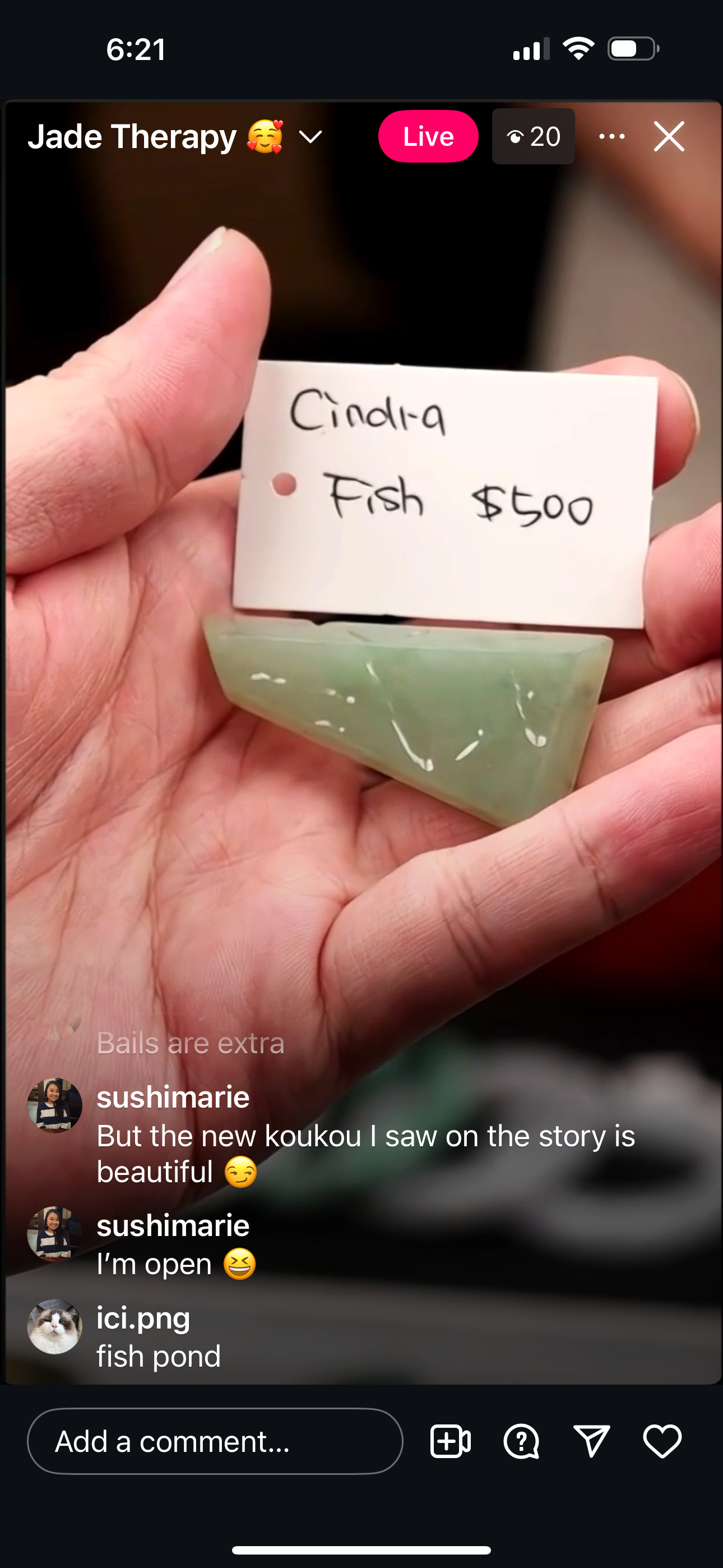Tap the Add a comment field

(215, 1441)
